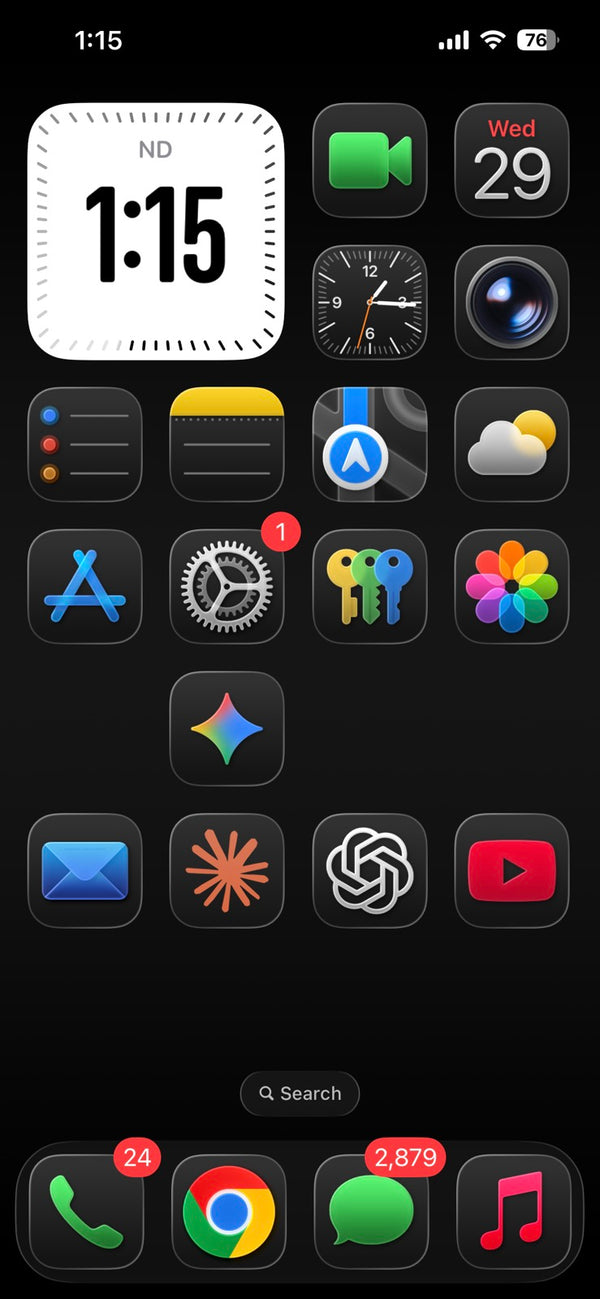Open the Reminders app
This screenshot has height=1299, width=600.
pos(85,444)
